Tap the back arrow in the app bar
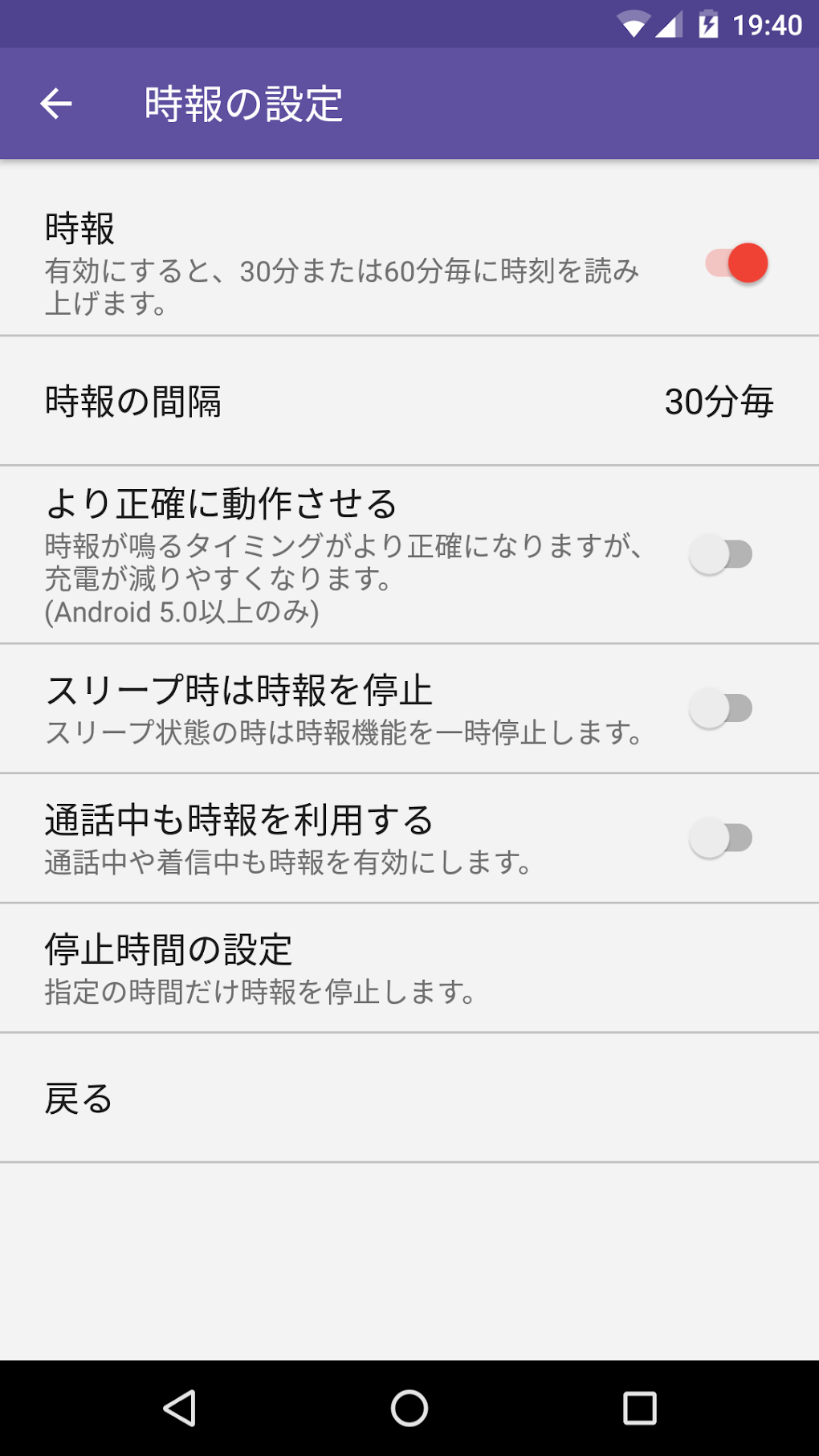The image size is (819, 1456). (x=56, y=104)
